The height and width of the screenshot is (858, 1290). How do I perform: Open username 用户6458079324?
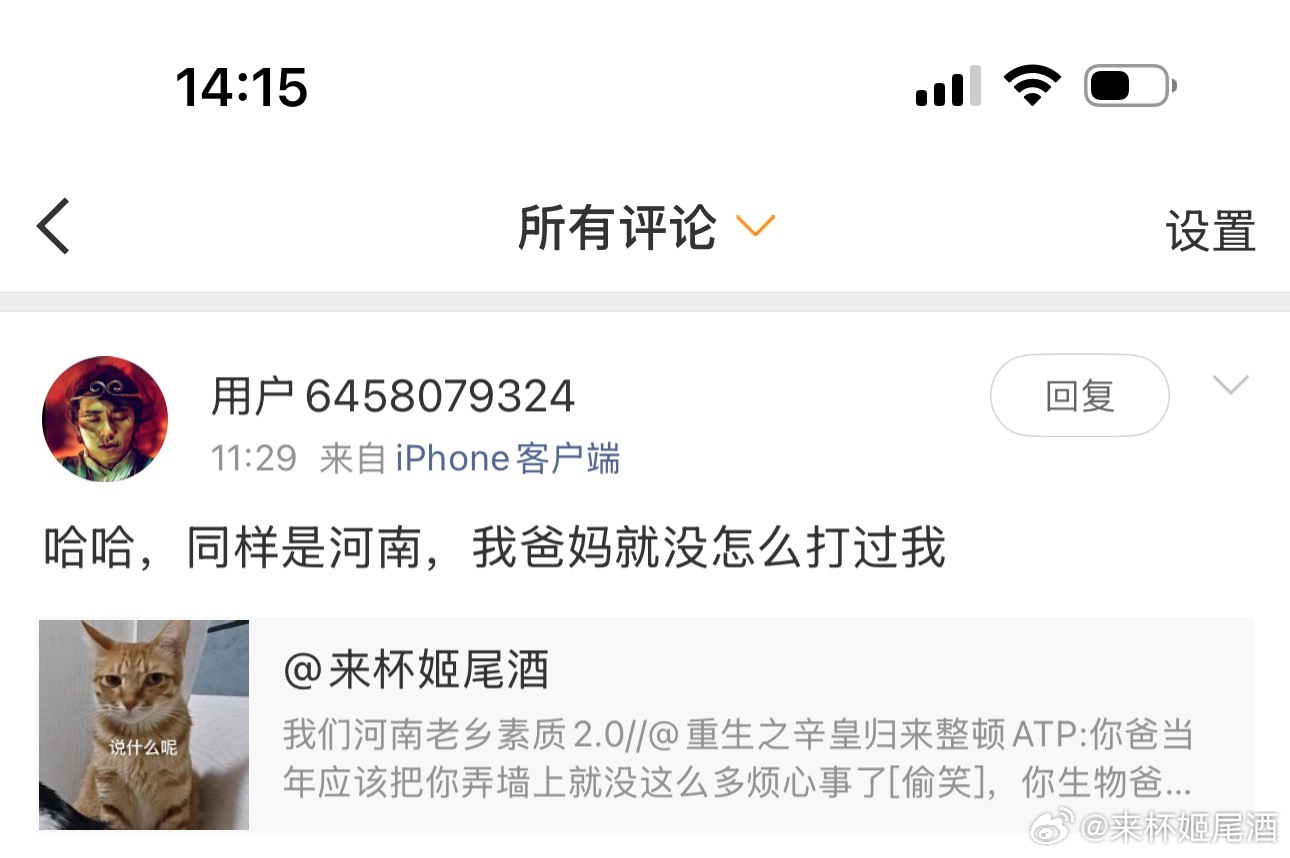pos(393,397)
